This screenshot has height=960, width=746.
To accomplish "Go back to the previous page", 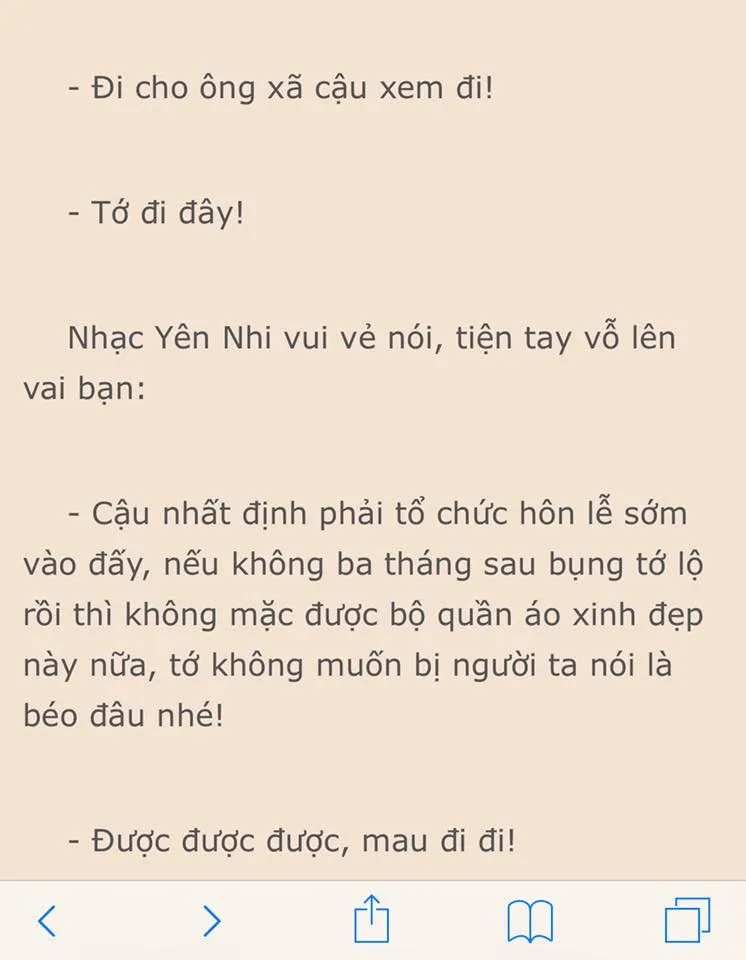I will tap(47, 920).
